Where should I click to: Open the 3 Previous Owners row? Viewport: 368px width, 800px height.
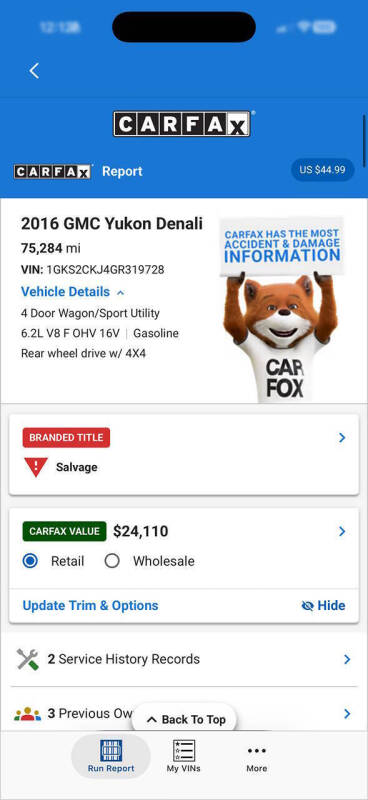(x=184, y=713)
